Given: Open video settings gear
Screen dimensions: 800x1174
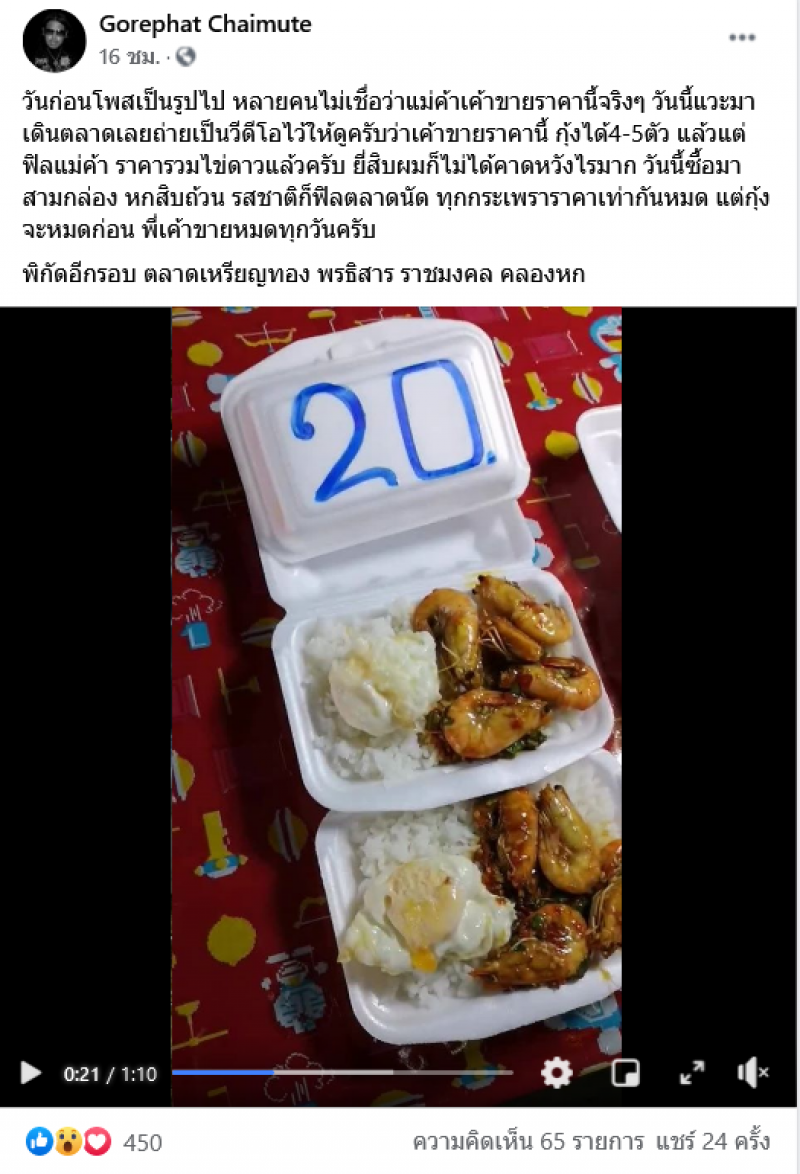Looking at the screenshot, I should click(556, 1074).
